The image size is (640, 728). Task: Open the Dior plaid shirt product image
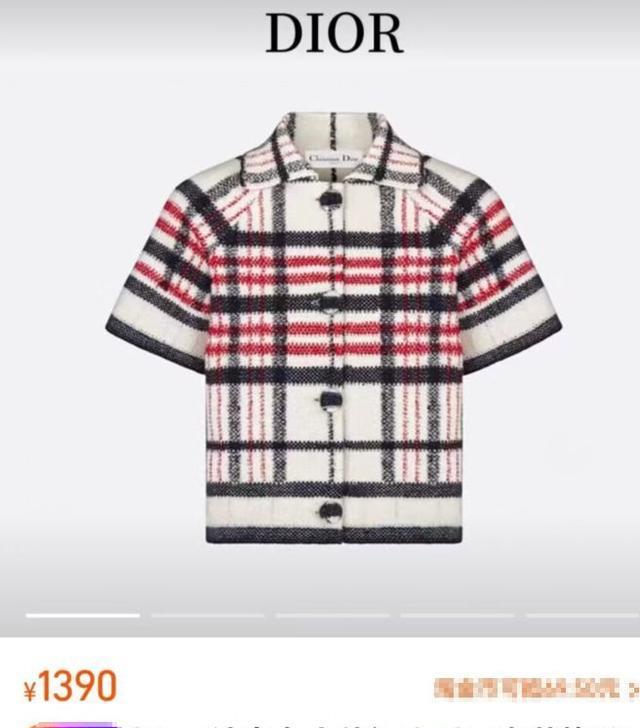[333, 330]
